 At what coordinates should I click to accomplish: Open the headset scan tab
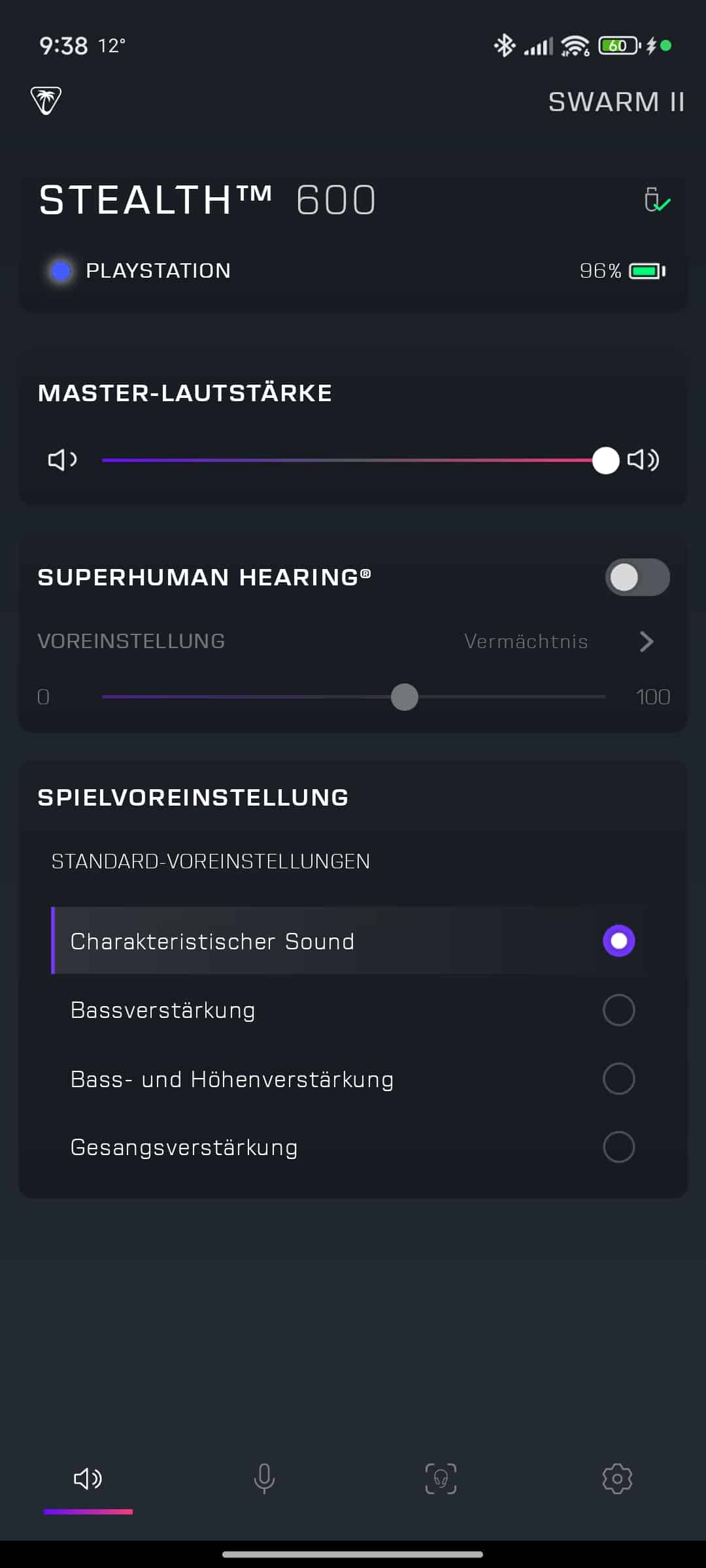pos(441,1478)
